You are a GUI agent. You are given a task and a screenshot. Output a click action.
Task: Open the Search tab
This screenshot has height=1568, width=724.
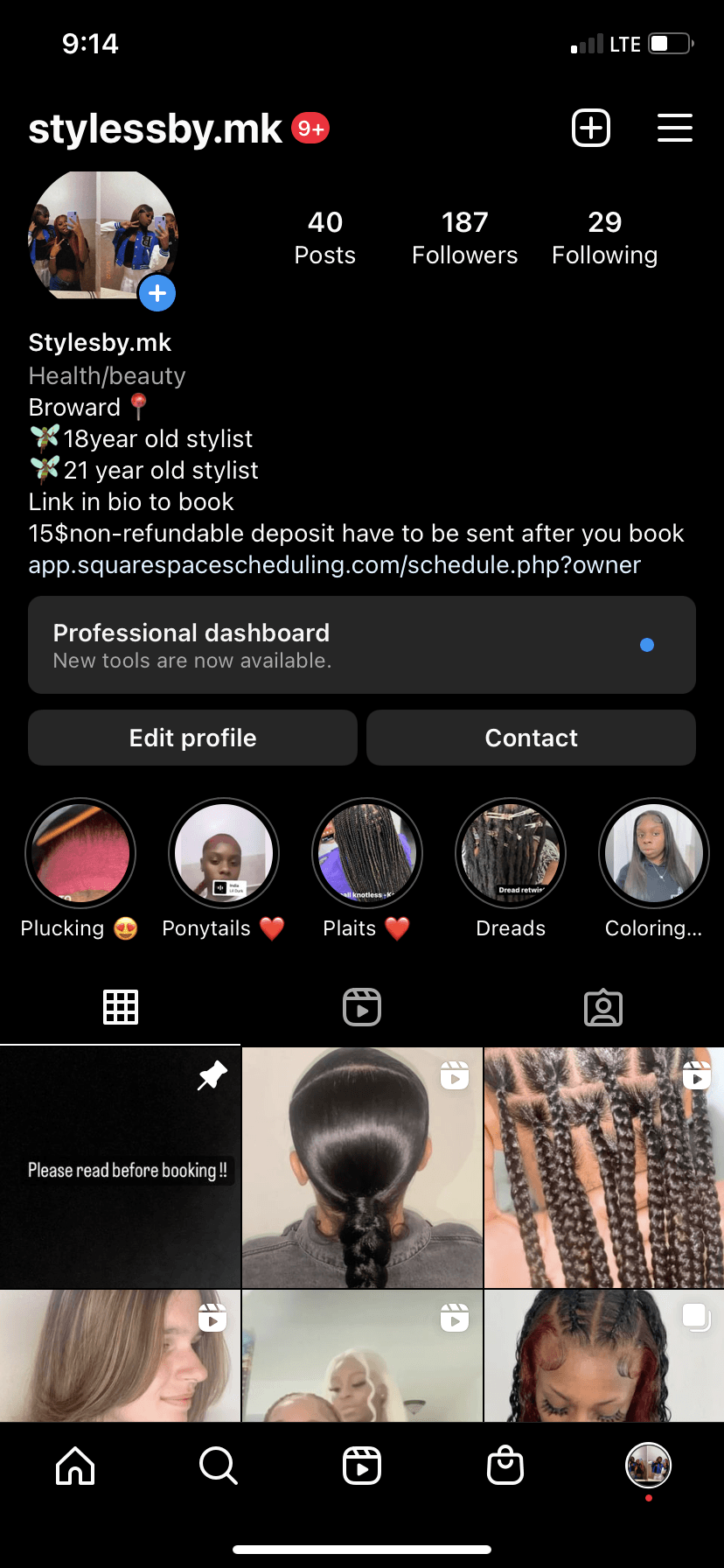pyautogui.click(x=219, y=1465)
